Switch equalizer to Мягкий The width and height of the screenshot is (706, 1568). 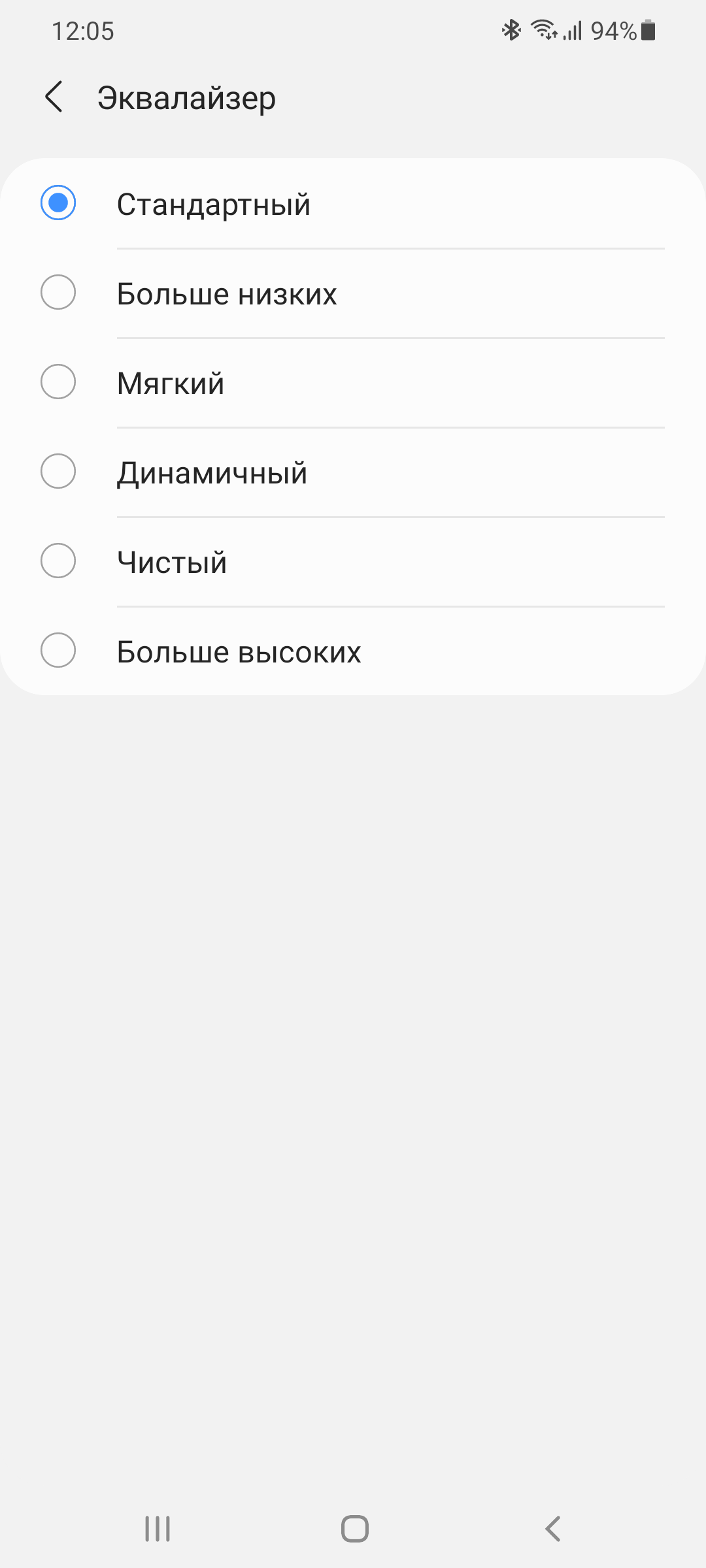(x=58, y=382)
